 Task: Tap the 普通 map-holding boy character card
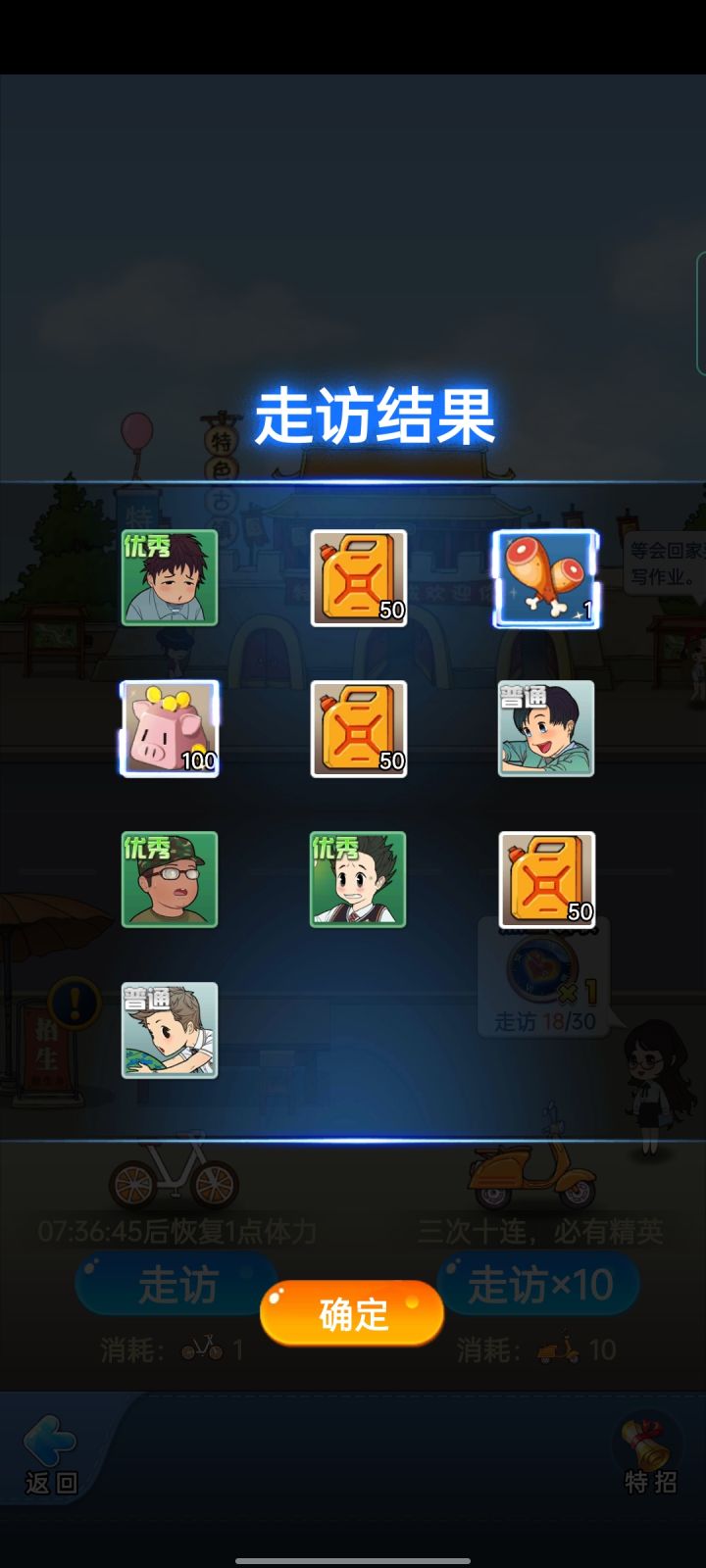[169, 1031]
